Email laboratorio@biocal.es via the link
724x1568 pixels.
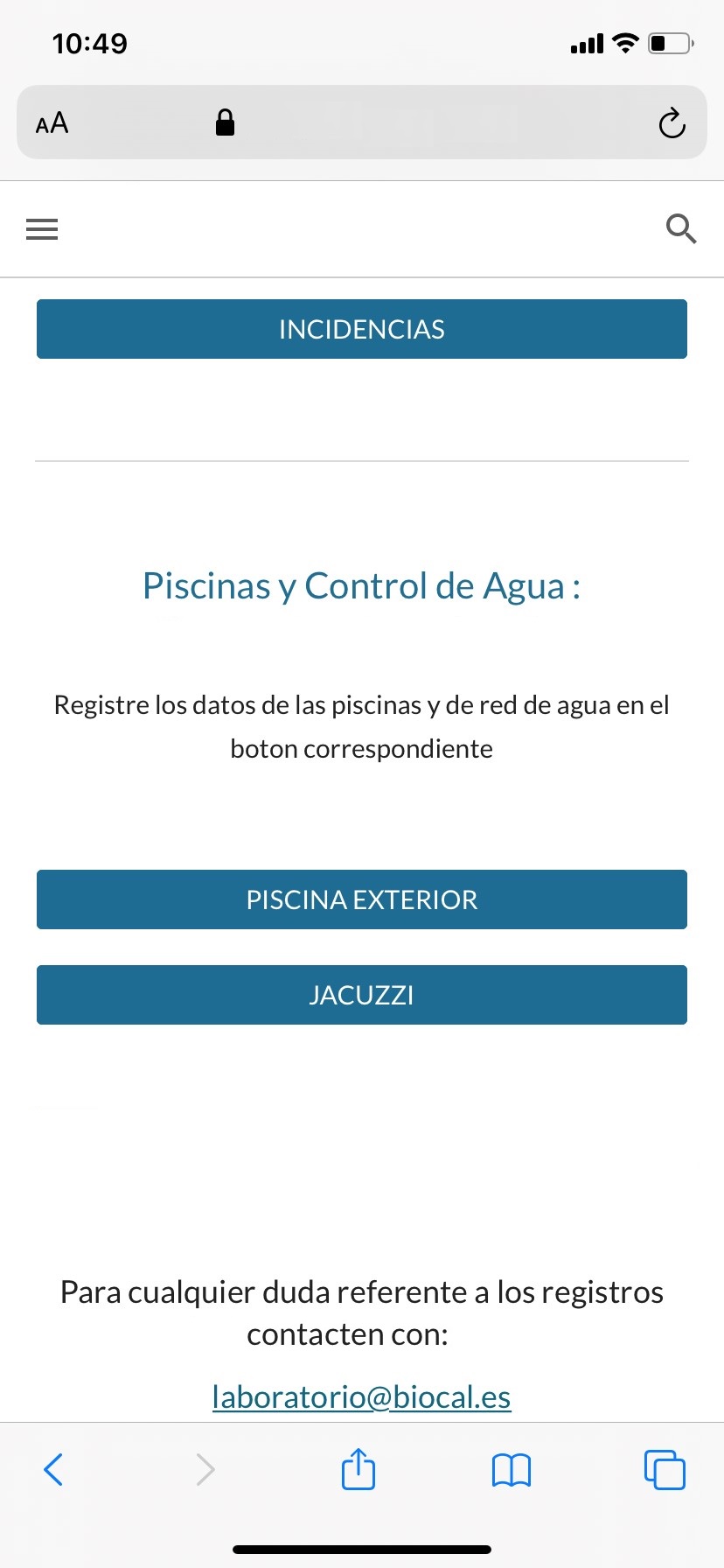[361, 1396]
